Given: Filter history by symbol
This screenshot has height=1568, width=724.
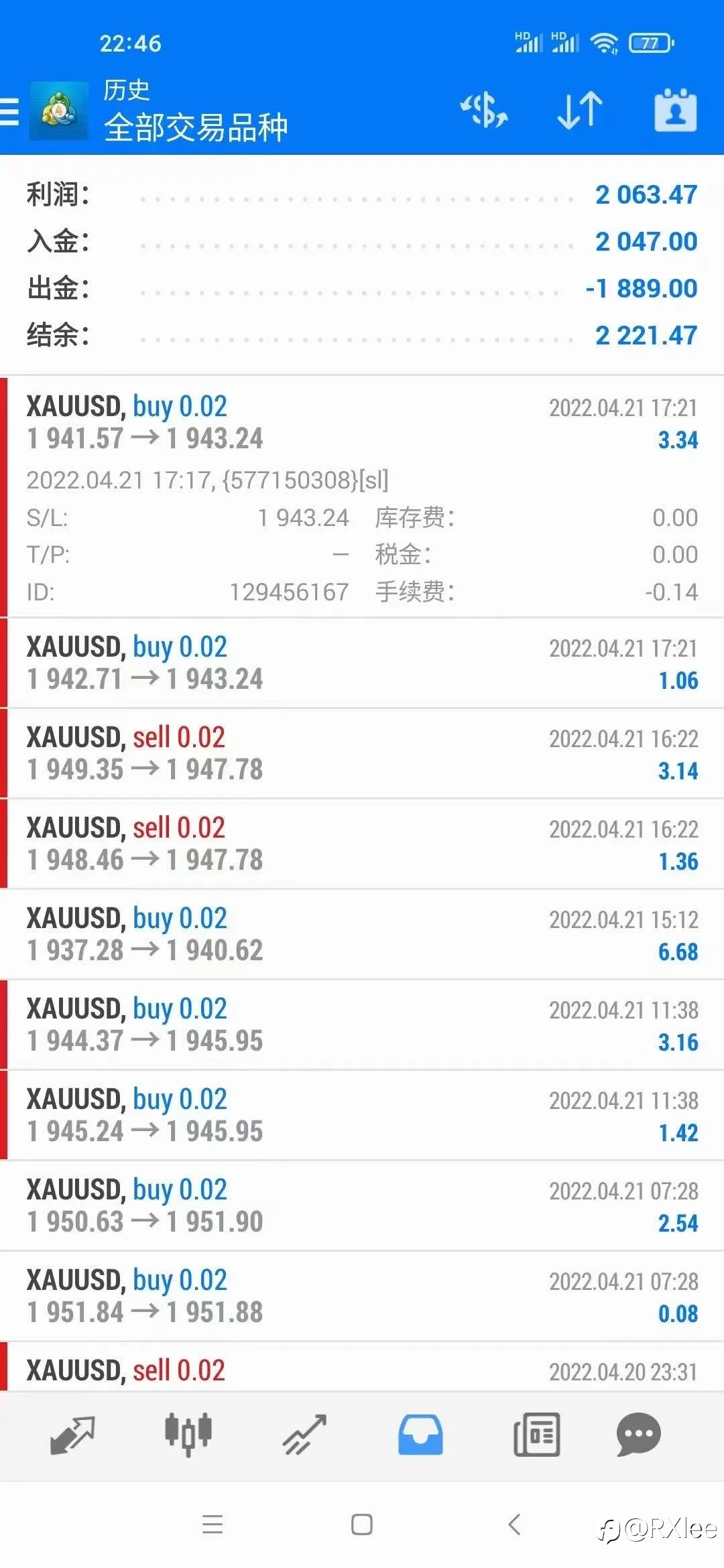Looking at the screenshot, I should click(484, 111).
